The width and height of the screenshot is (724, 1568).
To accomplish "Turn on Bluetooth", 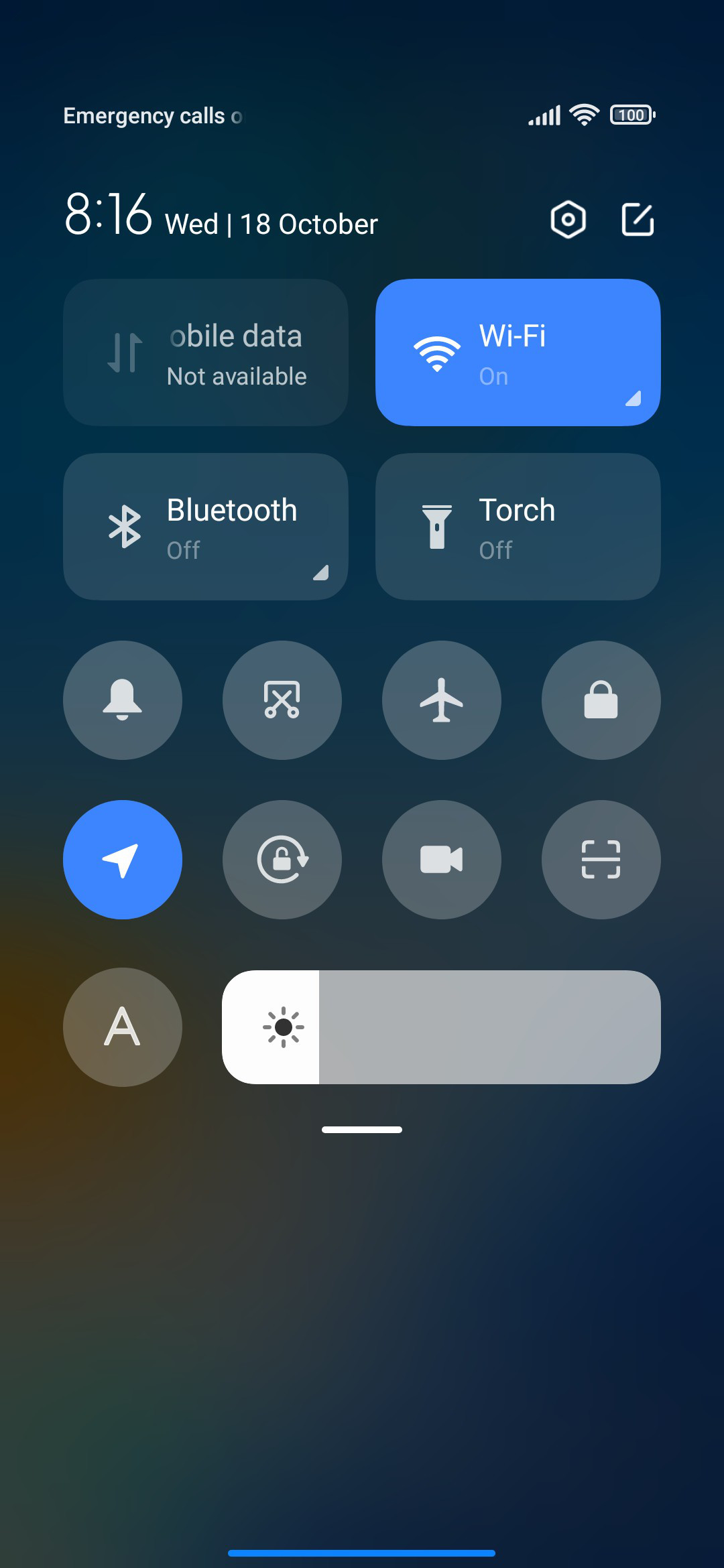I will [x=206, y=527].
